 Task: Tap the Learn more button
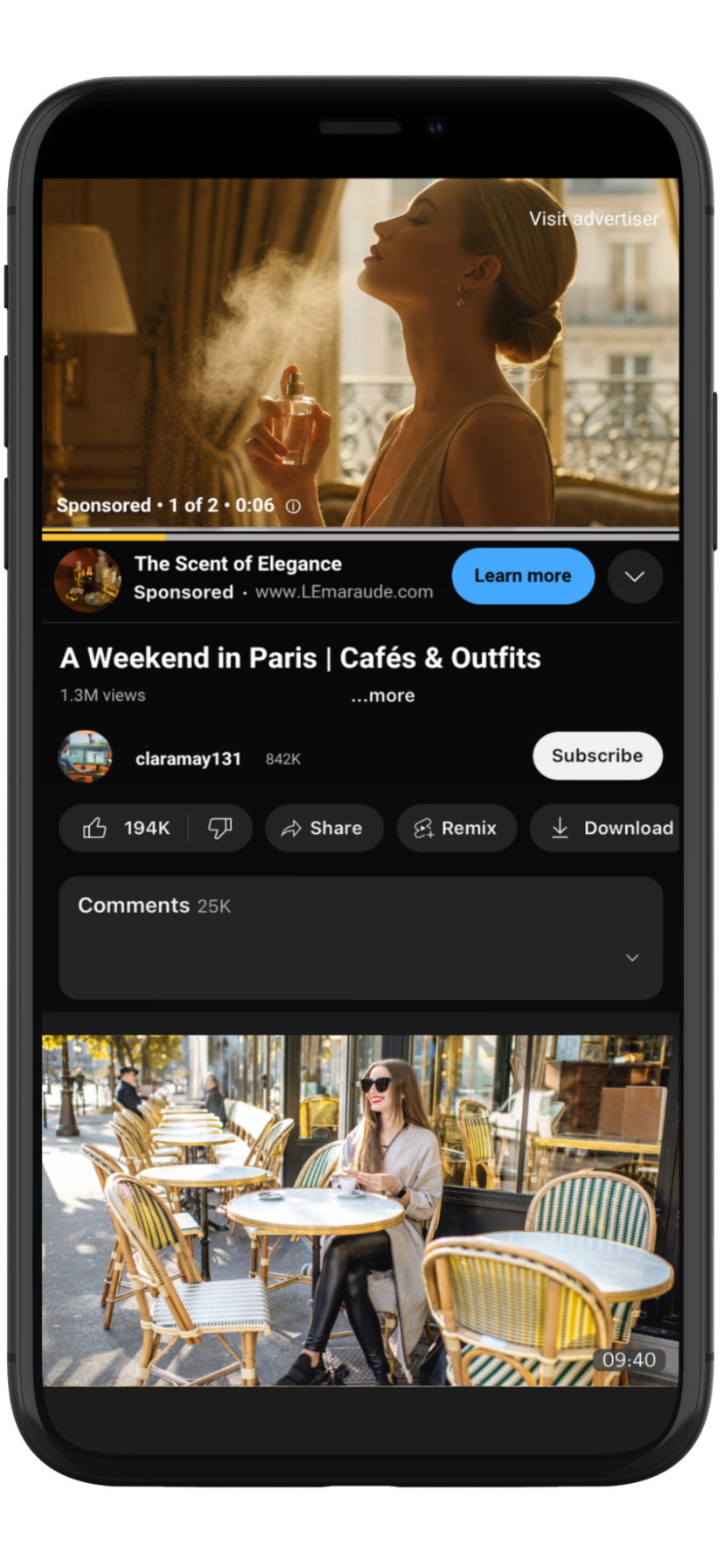(523, 576)
